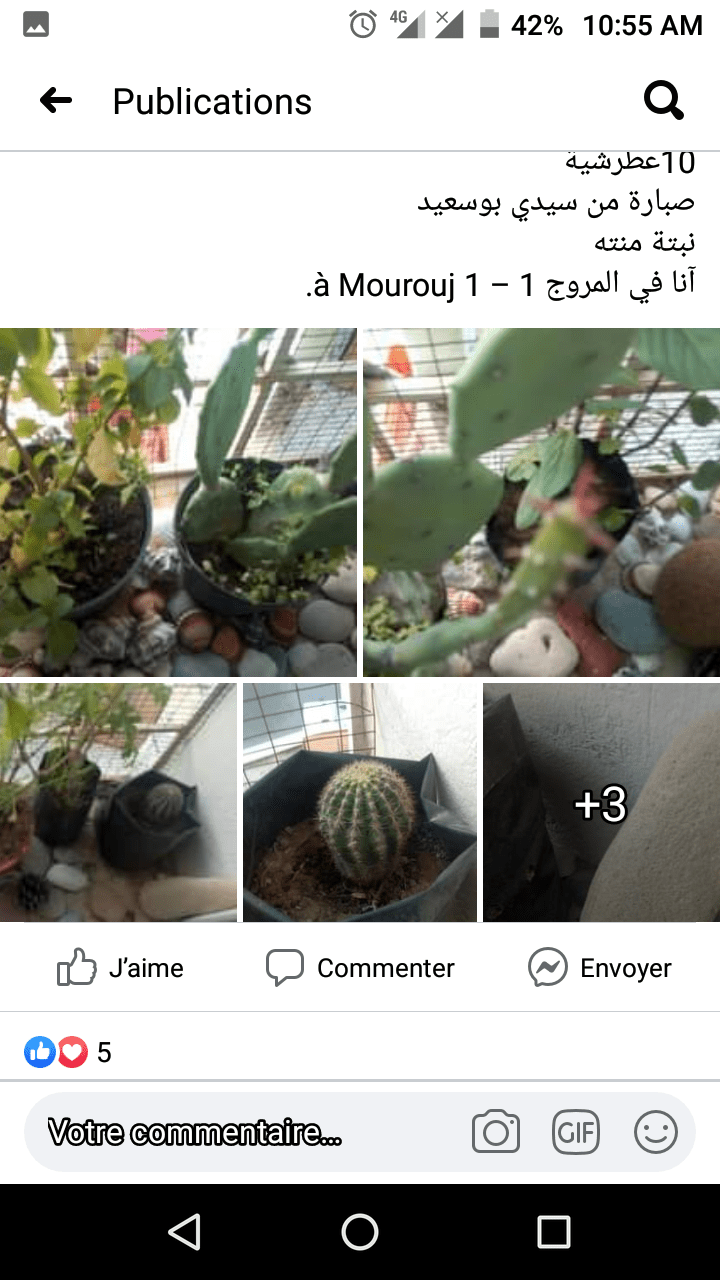Screen dimensions: 720x1280
Task: Go back using the app bar arrow
Action: tap(56, 101)
